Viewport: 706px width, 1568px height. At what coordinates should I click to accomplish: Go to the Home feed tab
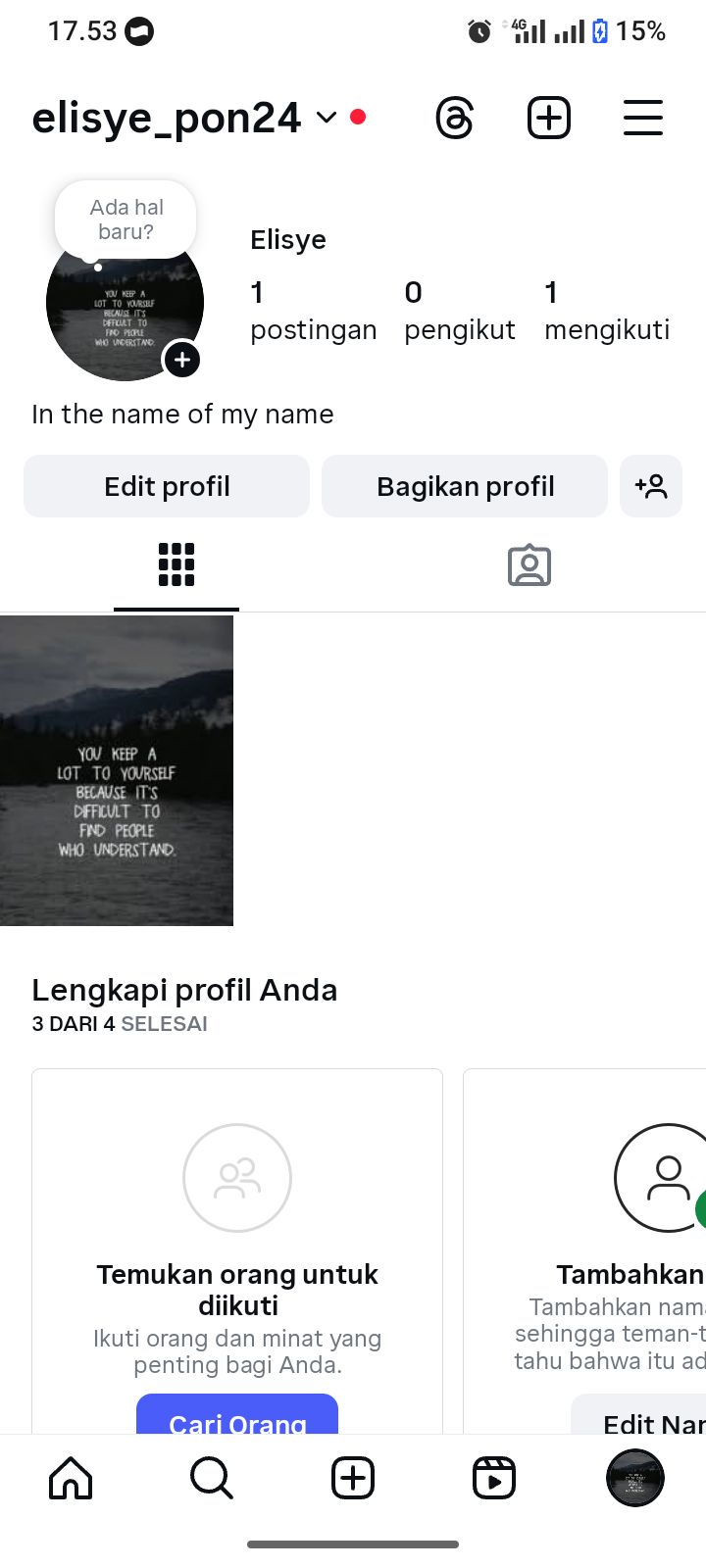[71, 1478]
